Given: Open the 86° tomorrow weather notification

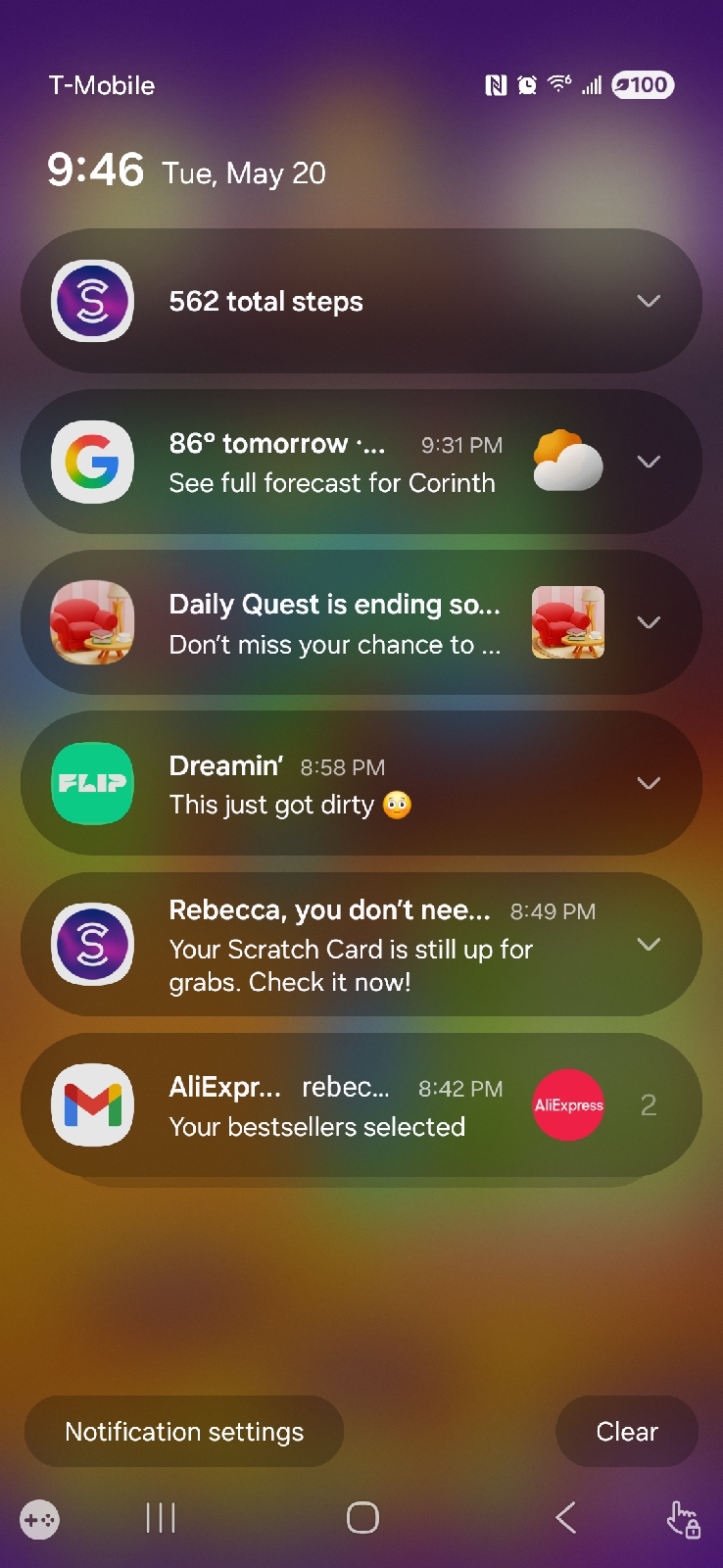Looking at the screenshot, I should click(x=333, y=463).
